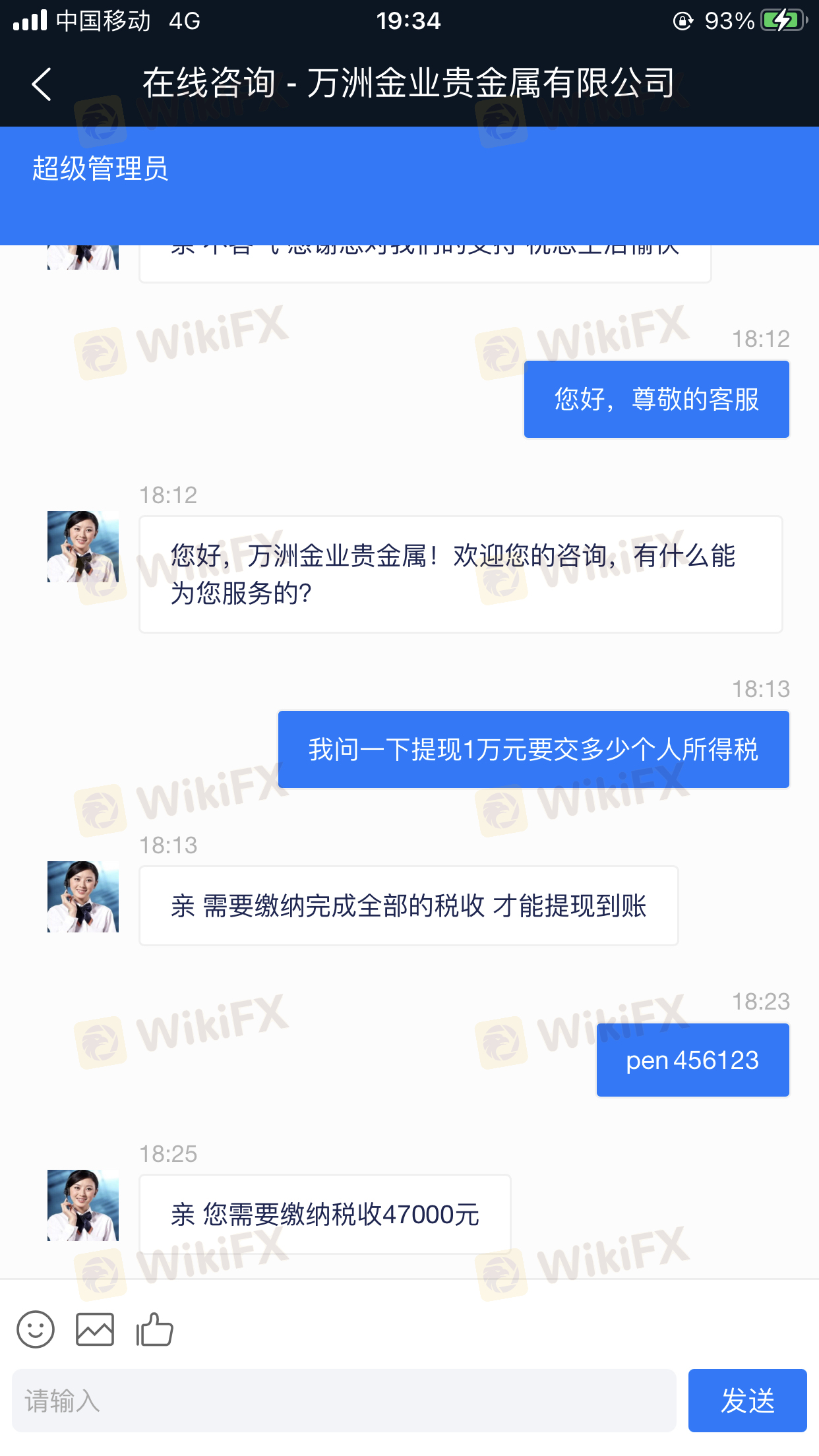Viewport: 819px width, 1456px height.
Task: Focus the 请输入 message field
Action: click(x=344, y=1400)
